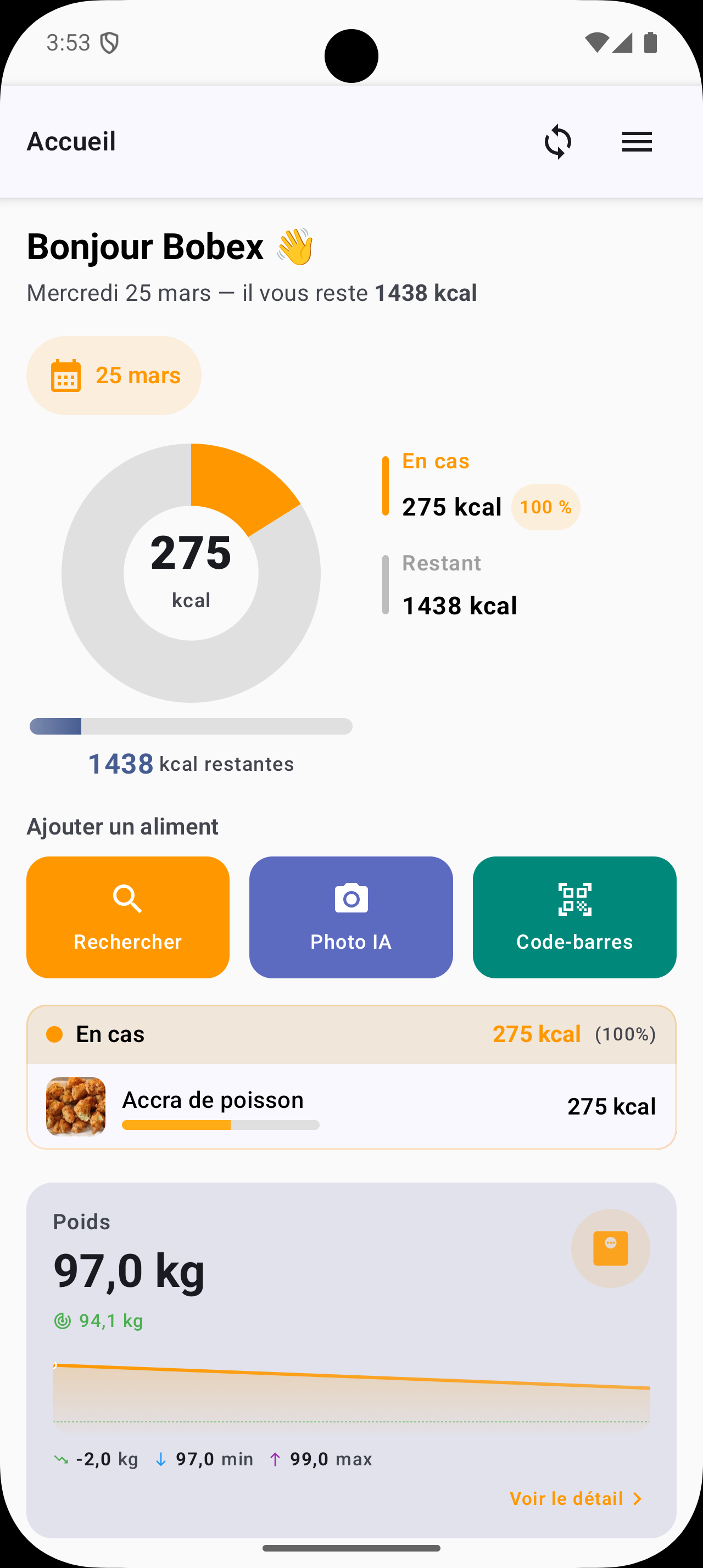Switch to the Accueil screen title

(71, 141)
